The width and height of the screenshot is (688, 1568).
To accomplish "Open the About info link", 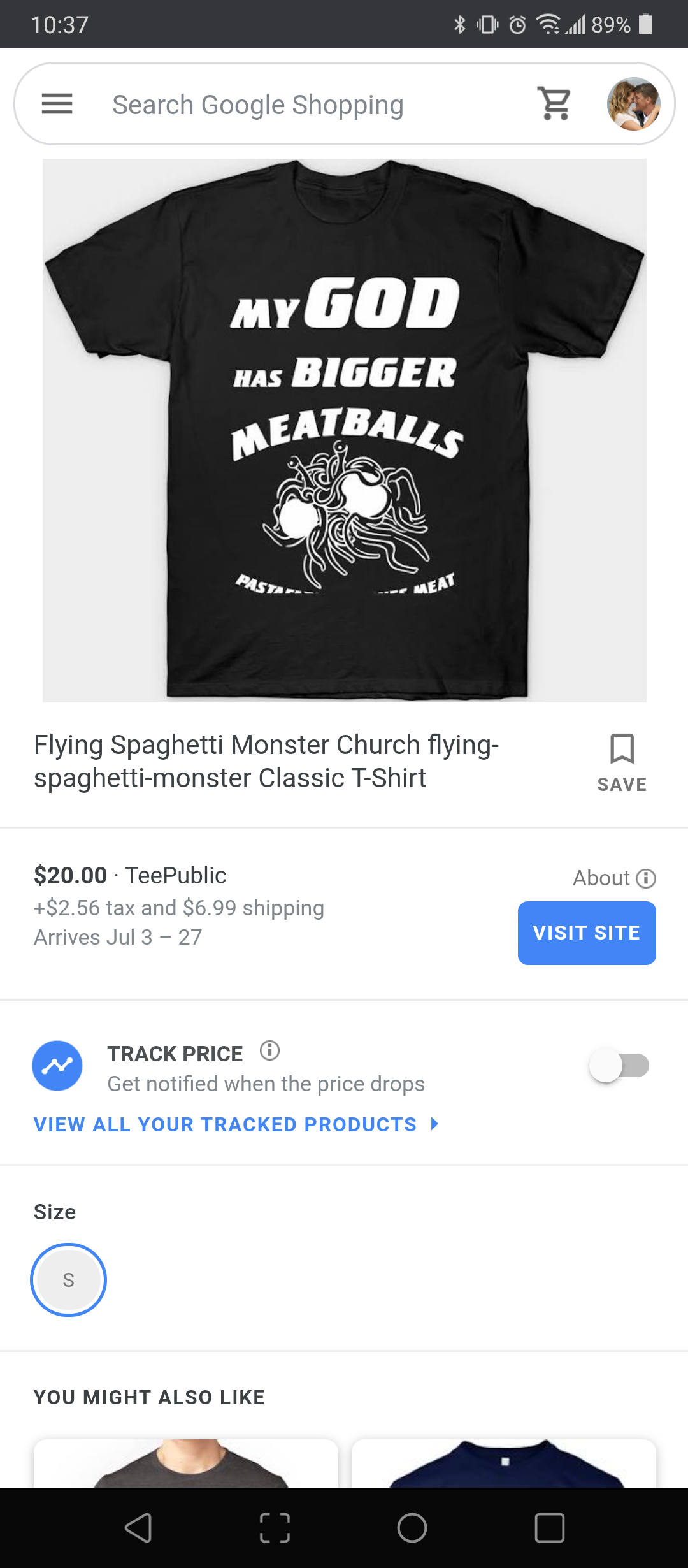I will [x=614, y=878].
